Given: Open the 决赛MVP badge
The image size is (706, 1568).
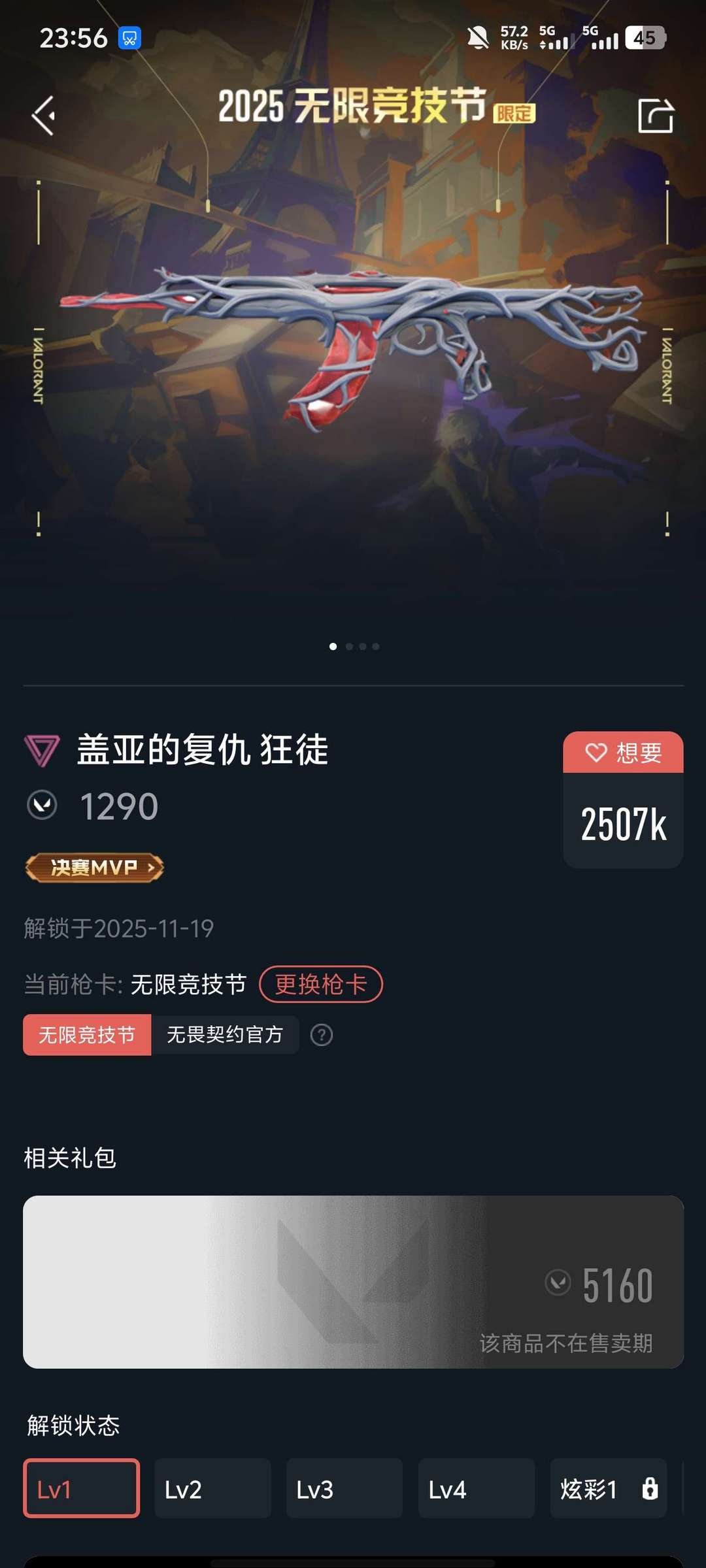Looking at the screenshot, I should (x=95, y=868).
